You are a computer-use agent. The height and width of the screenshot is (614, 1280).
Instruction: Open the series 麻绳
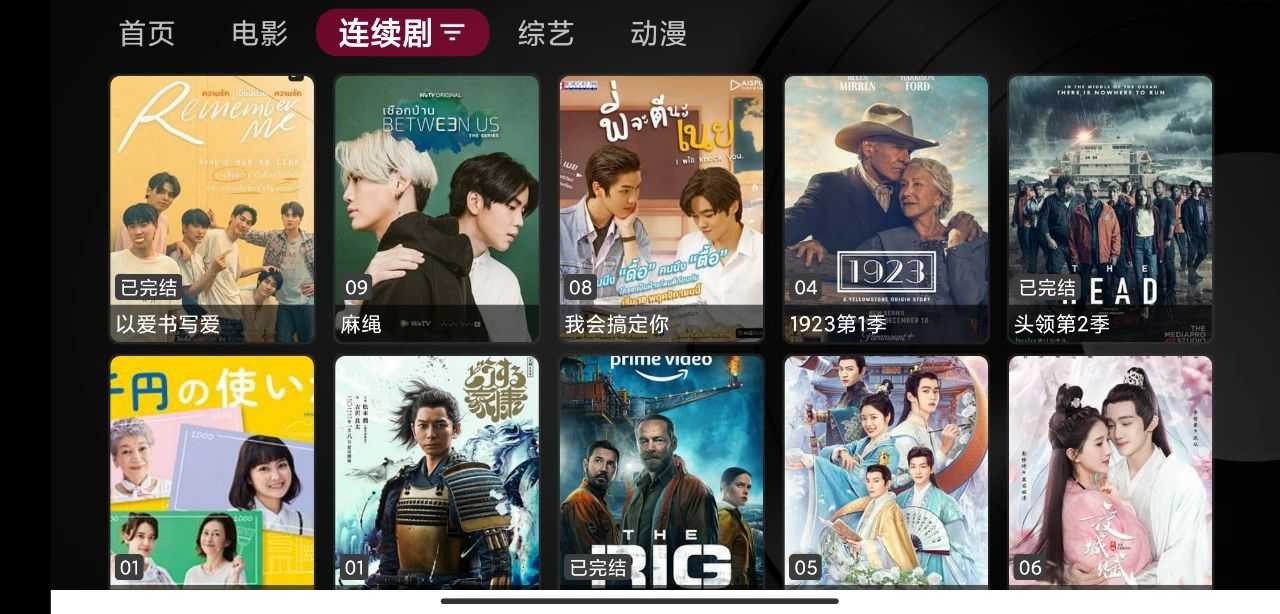point(437,208)
